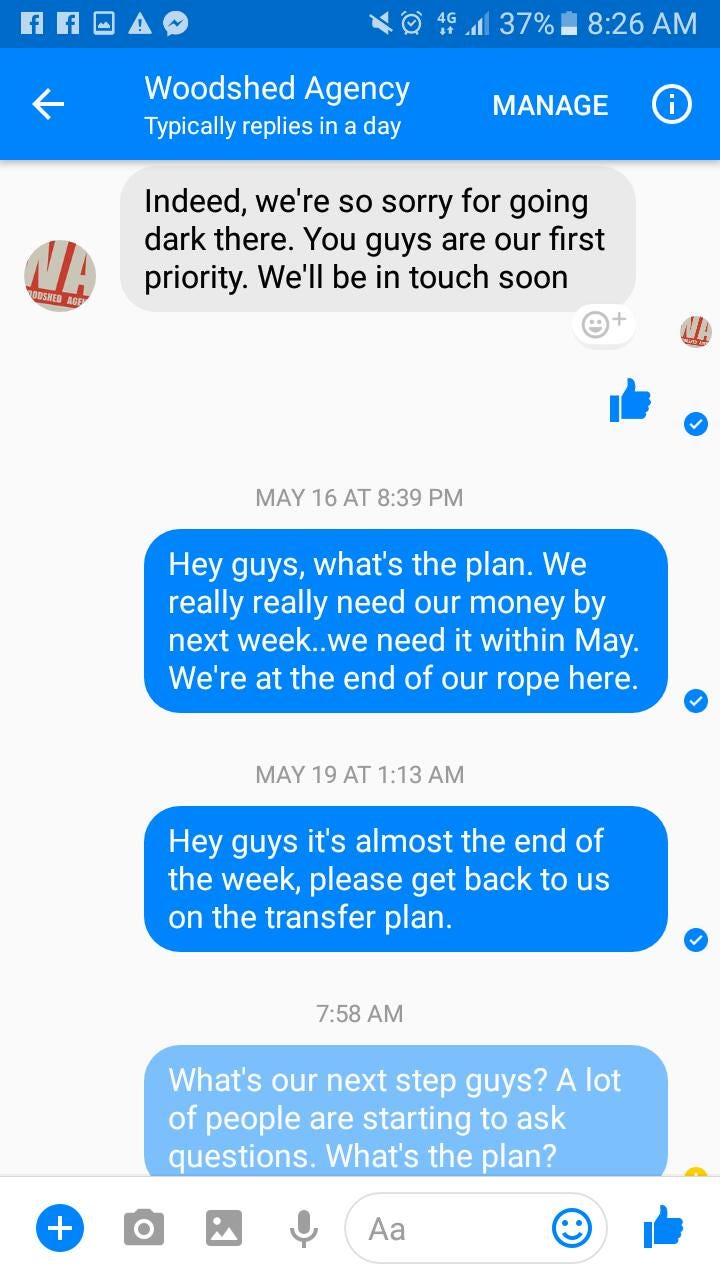Open Woodshed Agency profile picture
Viewport: 720px width, 1280px height.
tap(60, 275)
